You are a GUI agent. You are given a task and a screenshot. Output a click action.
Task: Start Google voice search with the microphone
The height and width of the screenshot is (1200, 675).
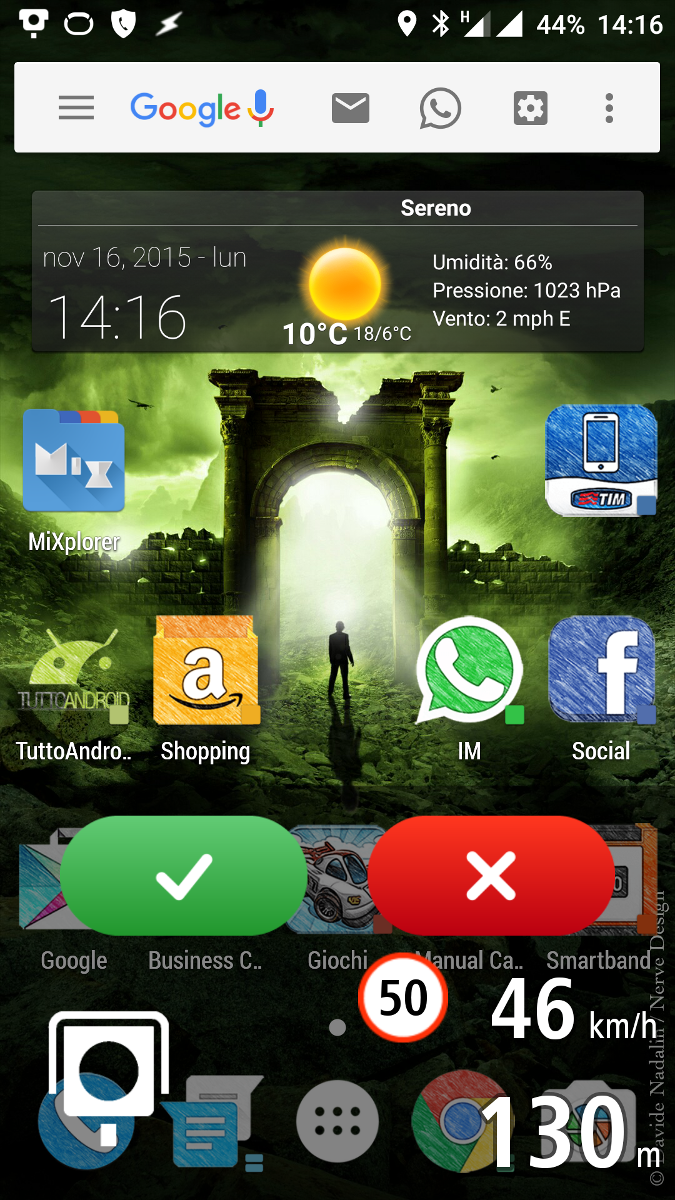pyautogui.click(x=261, y=108)
